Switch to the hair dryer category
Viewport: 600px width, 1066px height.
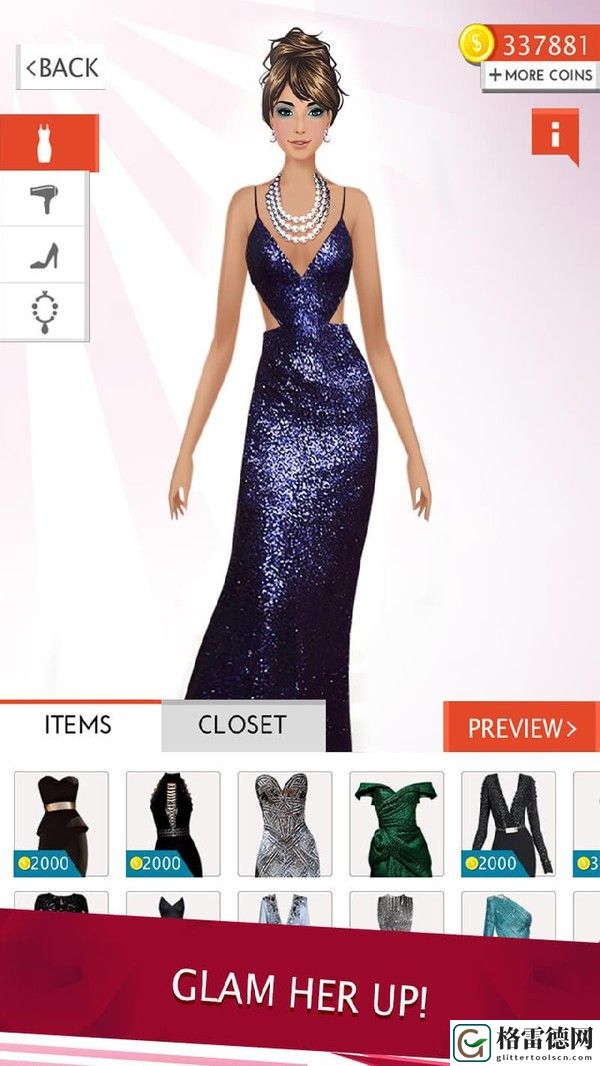pyautogui.click(x=44, y=199)
